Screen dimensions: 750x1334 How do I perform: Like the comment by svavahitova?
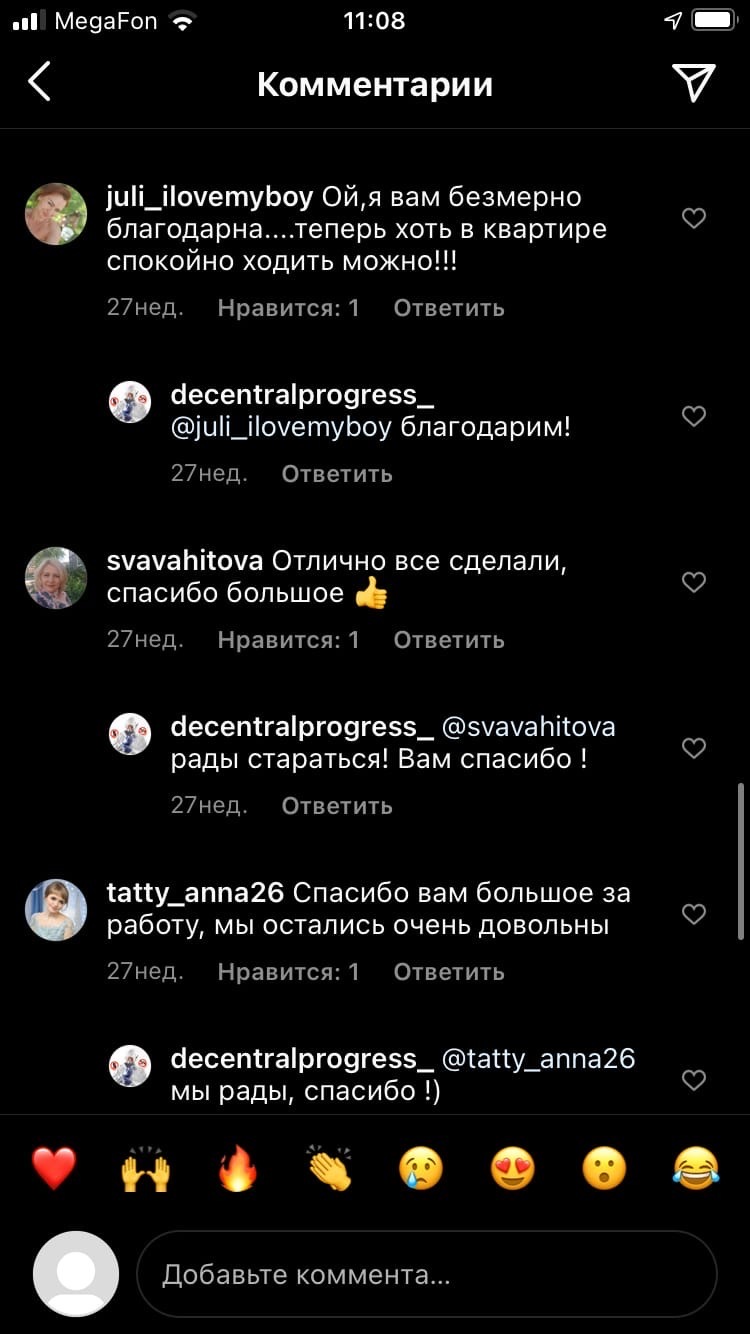pyautogui.click(x=694, y=582)
